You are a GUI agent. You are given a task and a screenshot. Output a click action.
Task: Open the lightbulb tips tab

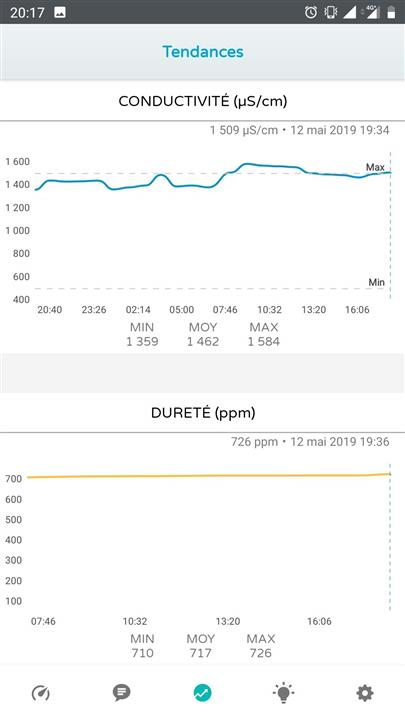tap(283, 692)
